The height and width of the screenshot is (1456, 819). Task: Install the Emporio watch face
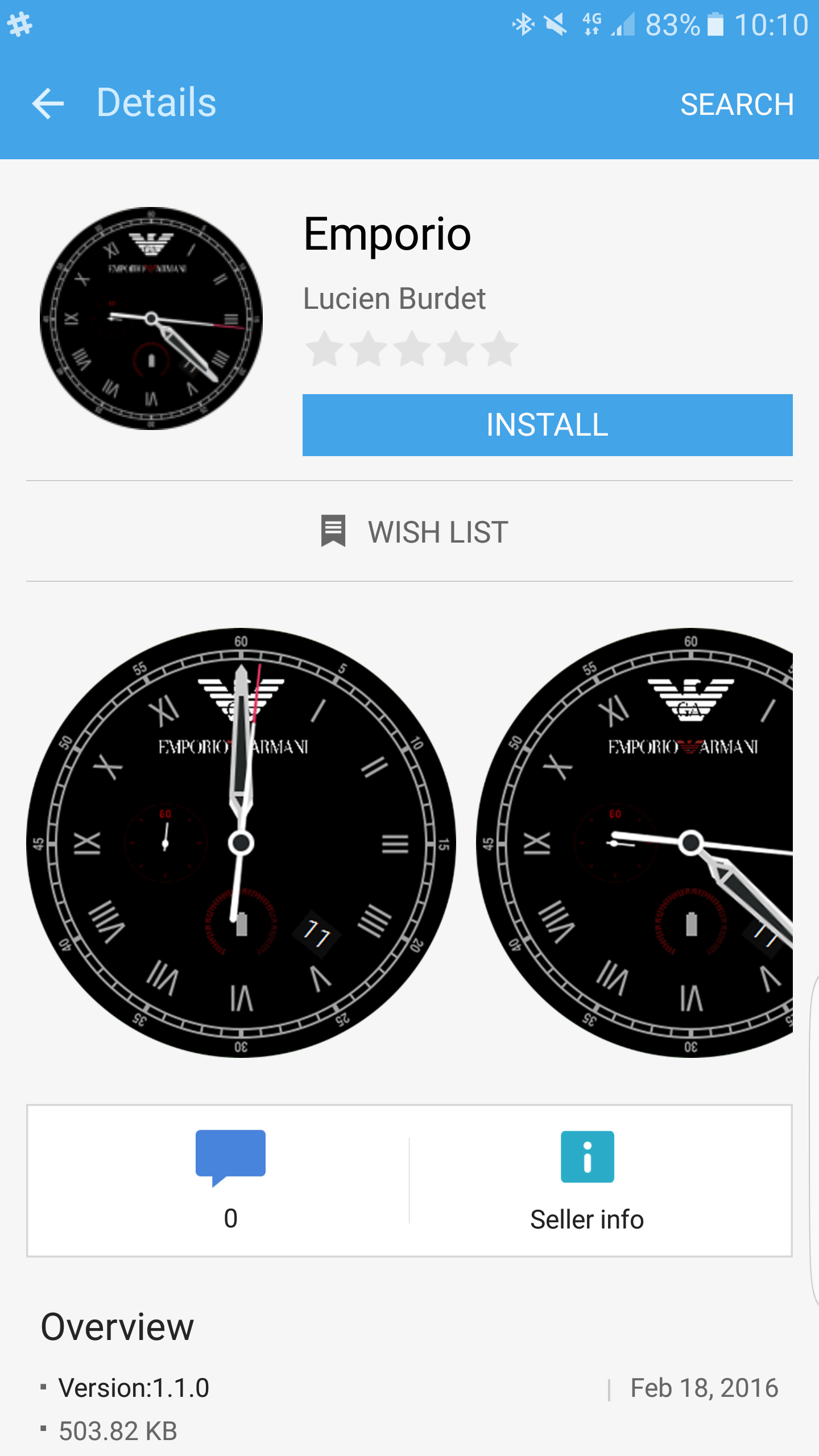tap(547, 425)
